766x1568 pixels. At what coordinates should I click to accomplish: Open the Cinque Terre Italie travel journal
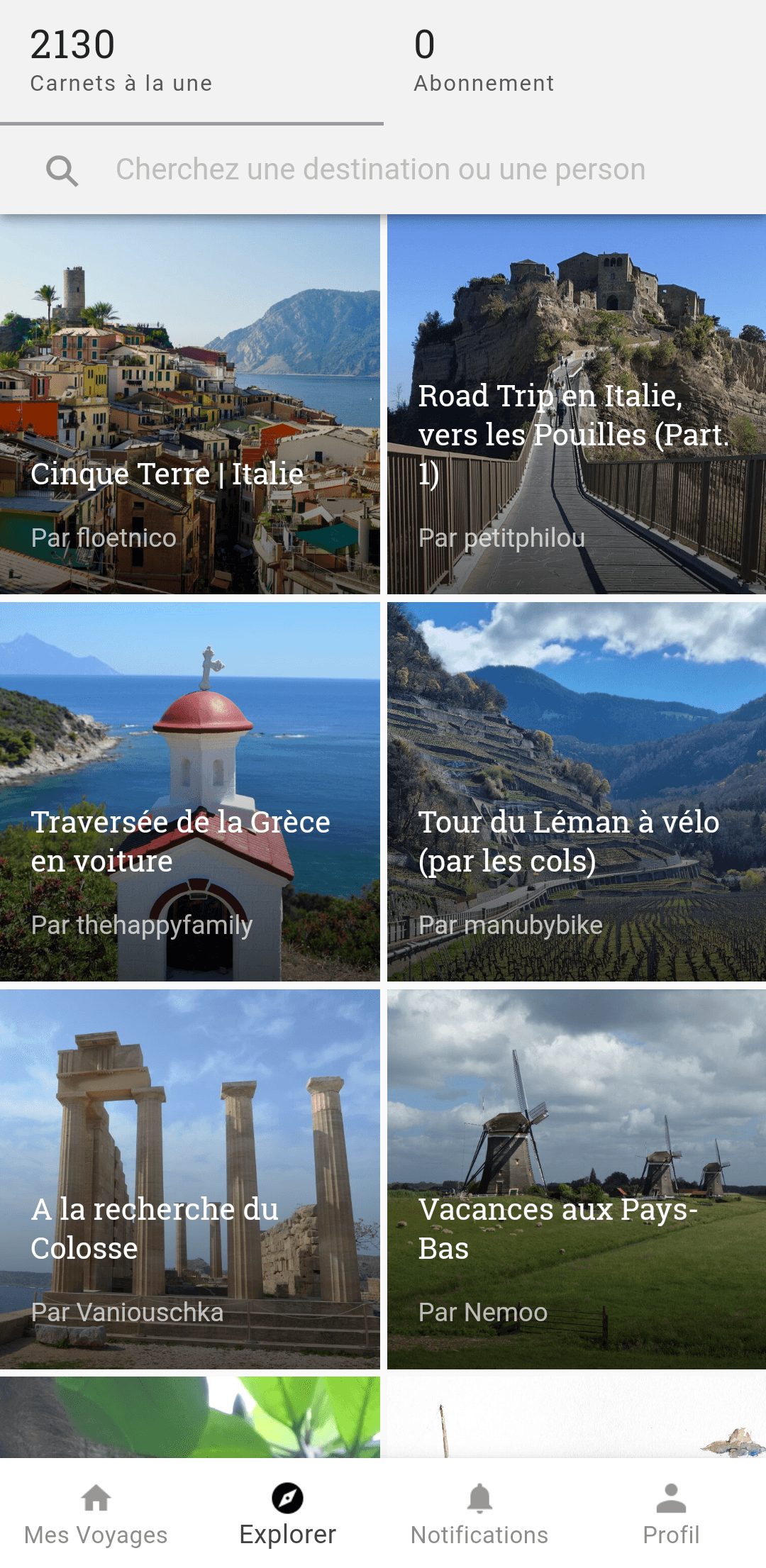(x=167, y=474)
